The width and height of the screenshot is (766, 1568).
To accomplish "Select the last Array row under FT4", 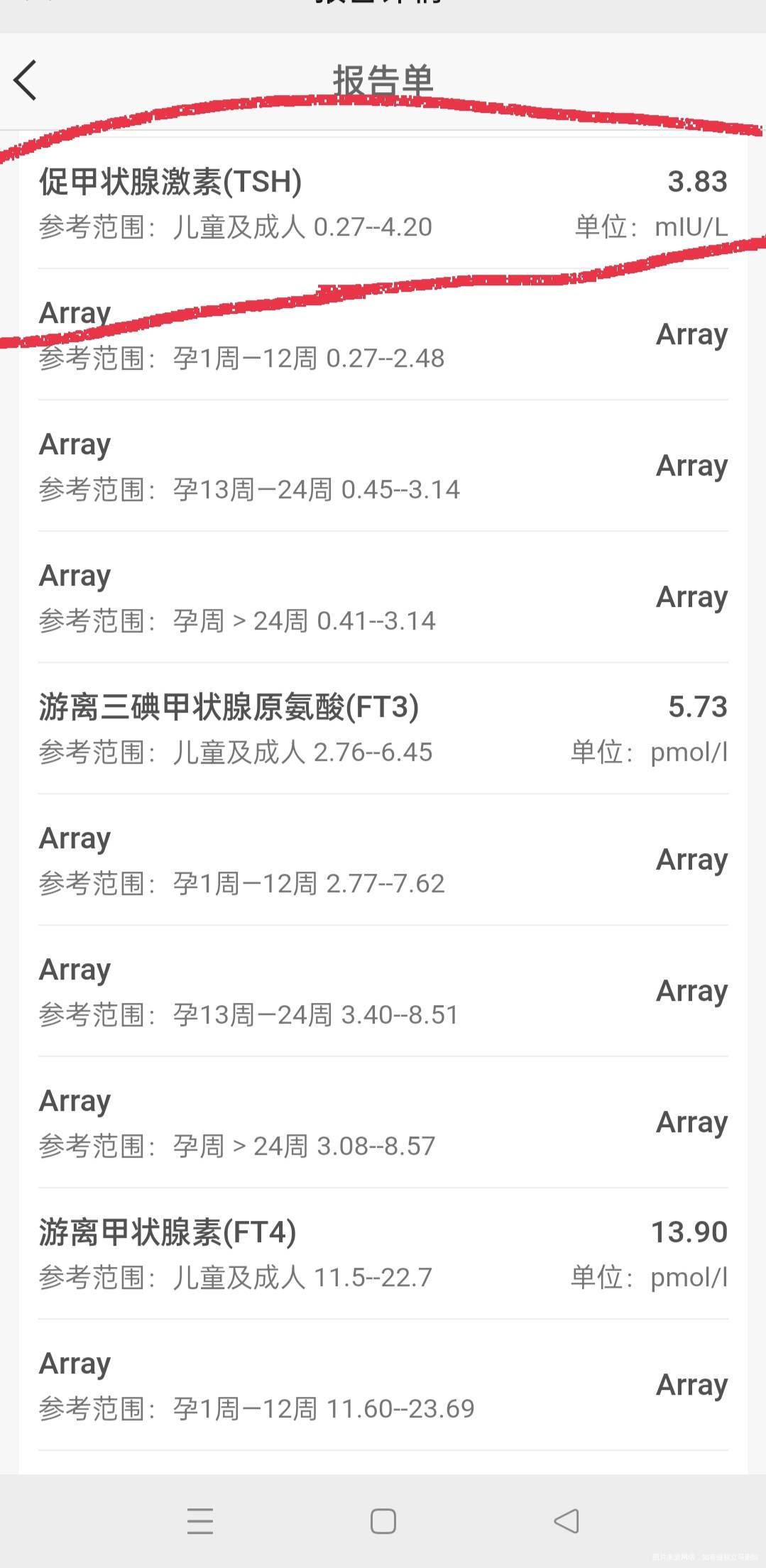I will click(x=73, y=1363).
